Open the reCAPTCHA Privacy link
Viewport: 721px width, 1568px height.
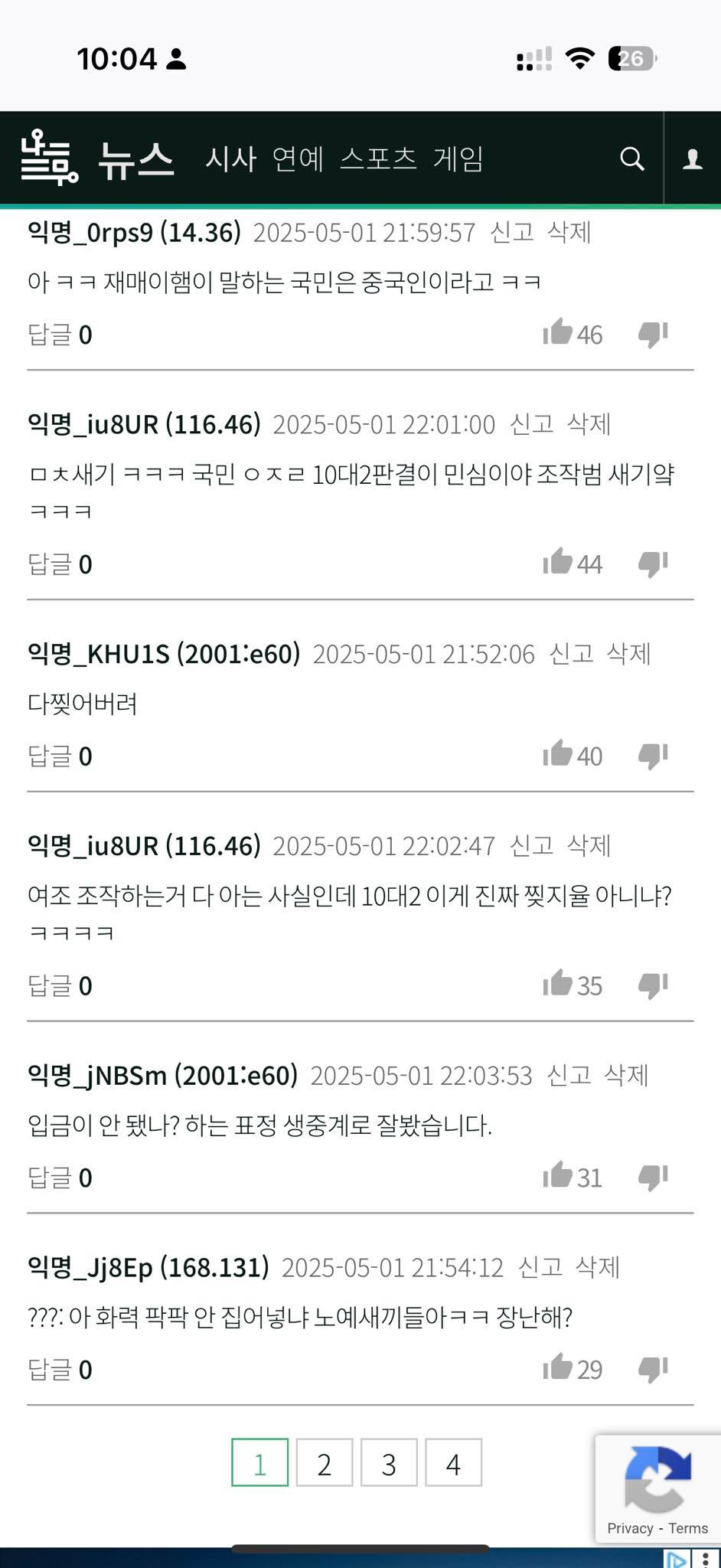click(x=629, y=1528)
